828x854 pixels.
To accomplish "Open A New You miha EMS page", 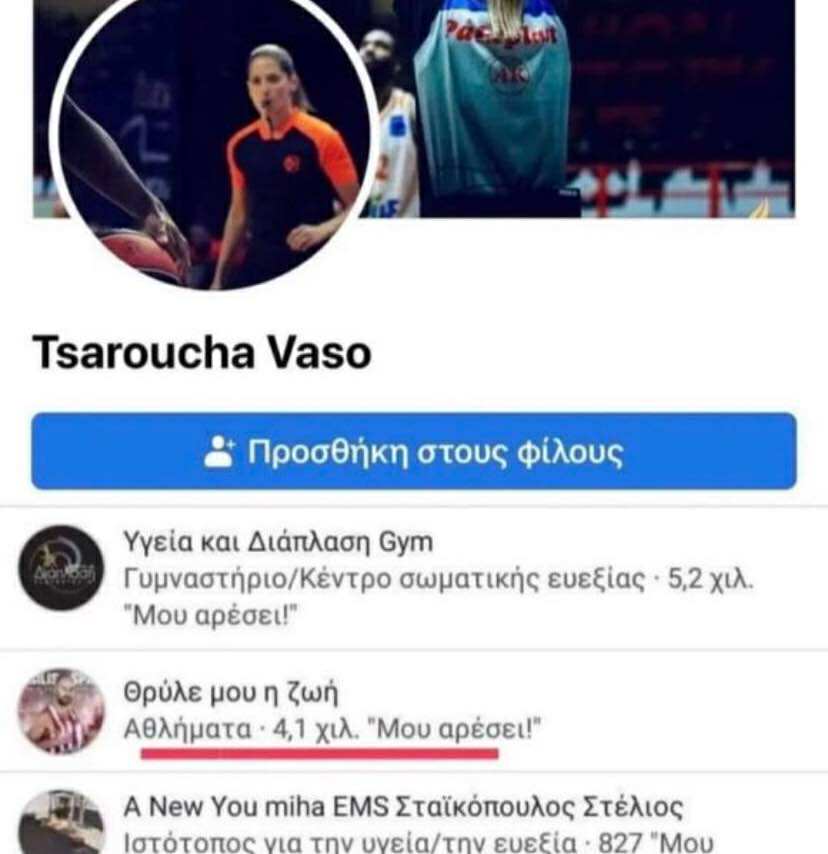I will 402,806.
